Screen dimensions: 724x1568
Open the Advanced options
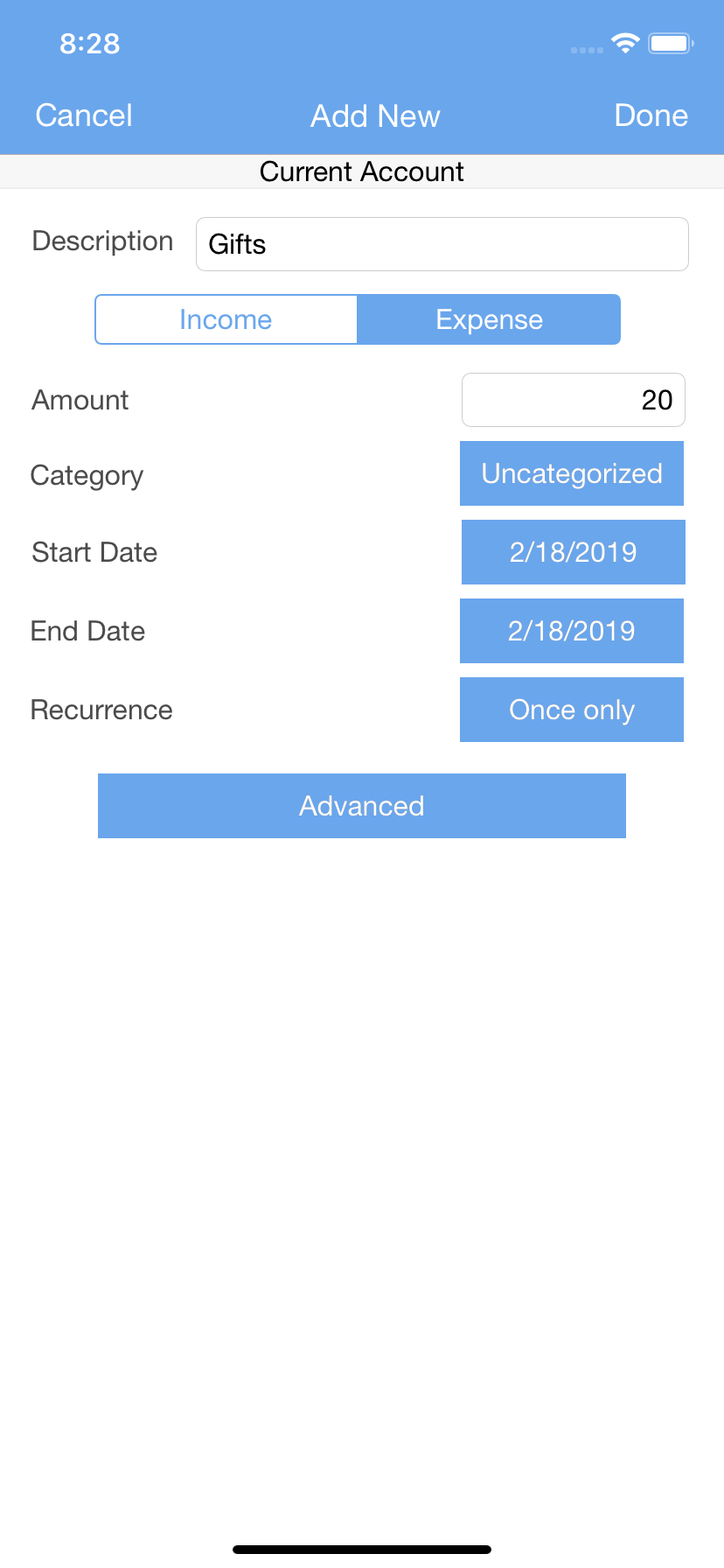pos(362,806)
